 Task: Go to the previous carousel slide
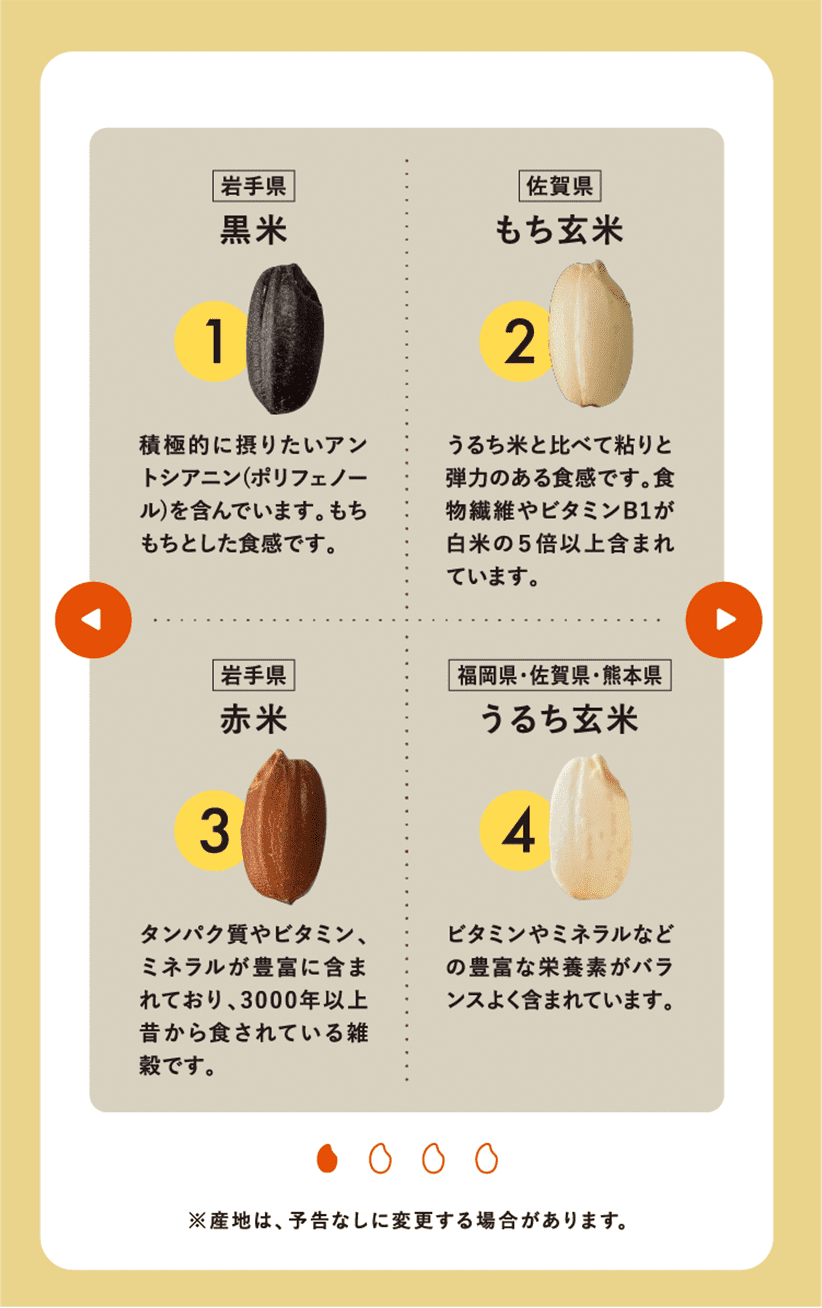(93, 620)
